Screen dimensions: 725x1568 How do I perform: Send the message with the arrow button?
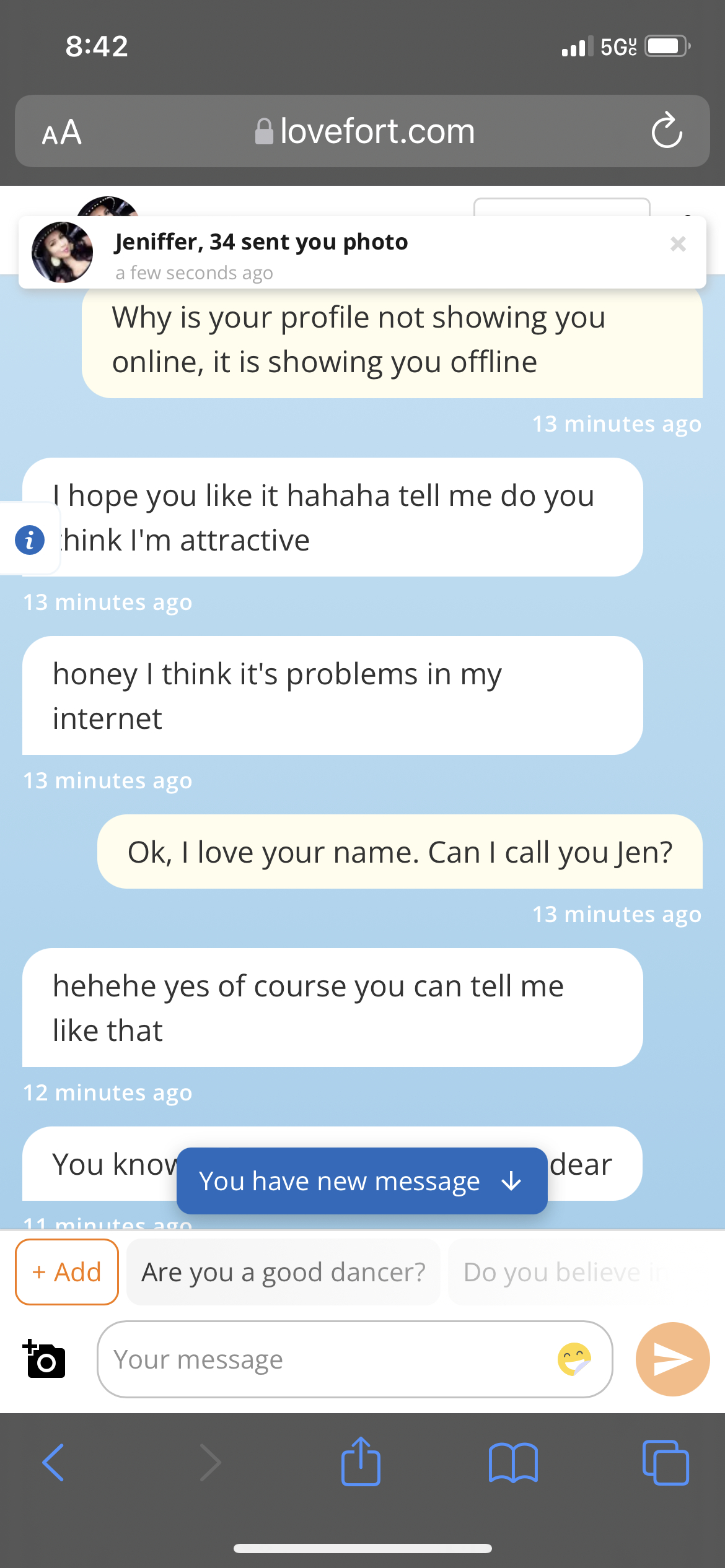(672, 1359)
